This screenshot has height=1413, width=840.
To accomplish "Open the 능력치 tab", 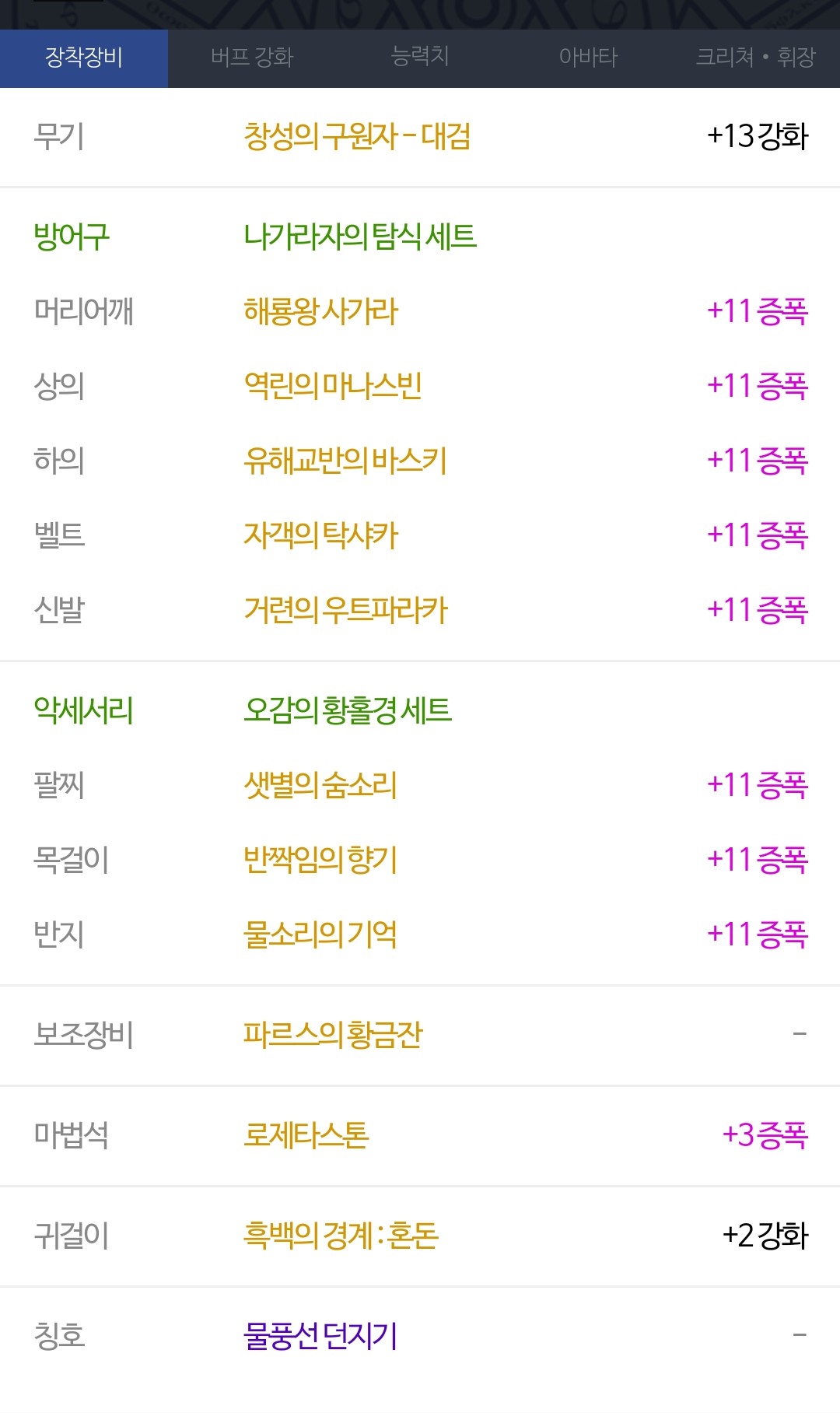I will coord(420,58).
